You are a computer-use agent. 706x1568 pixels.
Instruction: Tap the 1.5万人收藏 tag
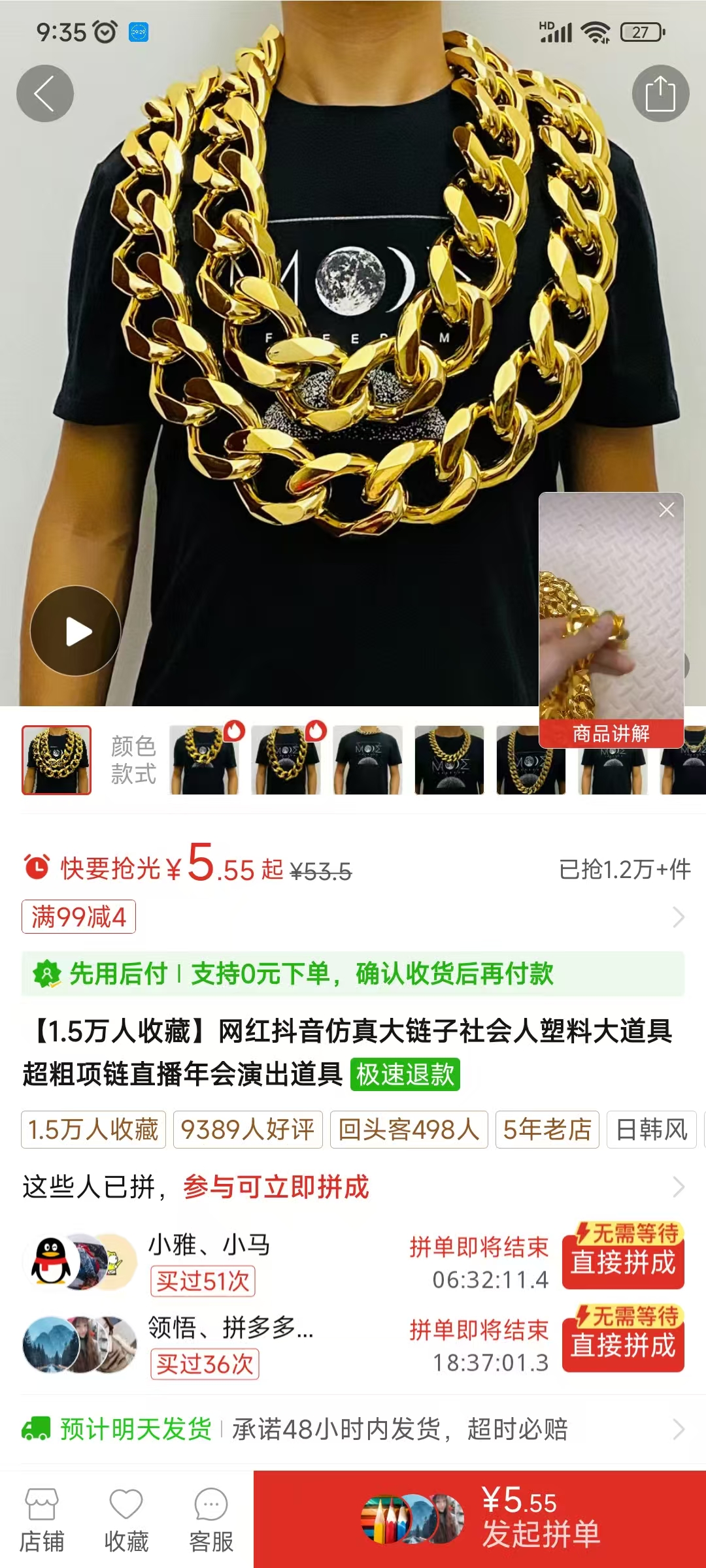point(93,1129)
